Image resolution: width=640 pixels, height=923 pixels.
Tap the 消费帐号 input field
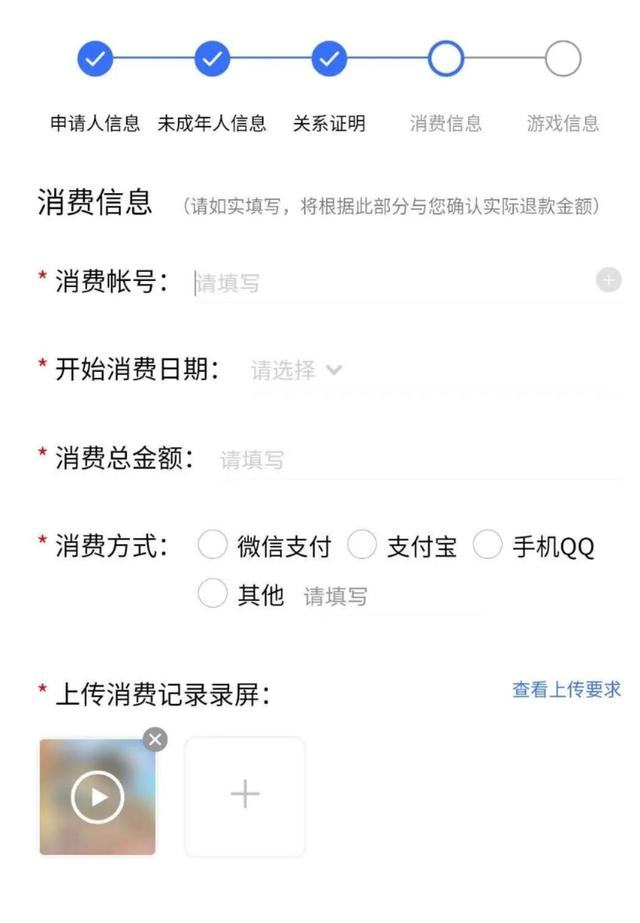point(390,283)
